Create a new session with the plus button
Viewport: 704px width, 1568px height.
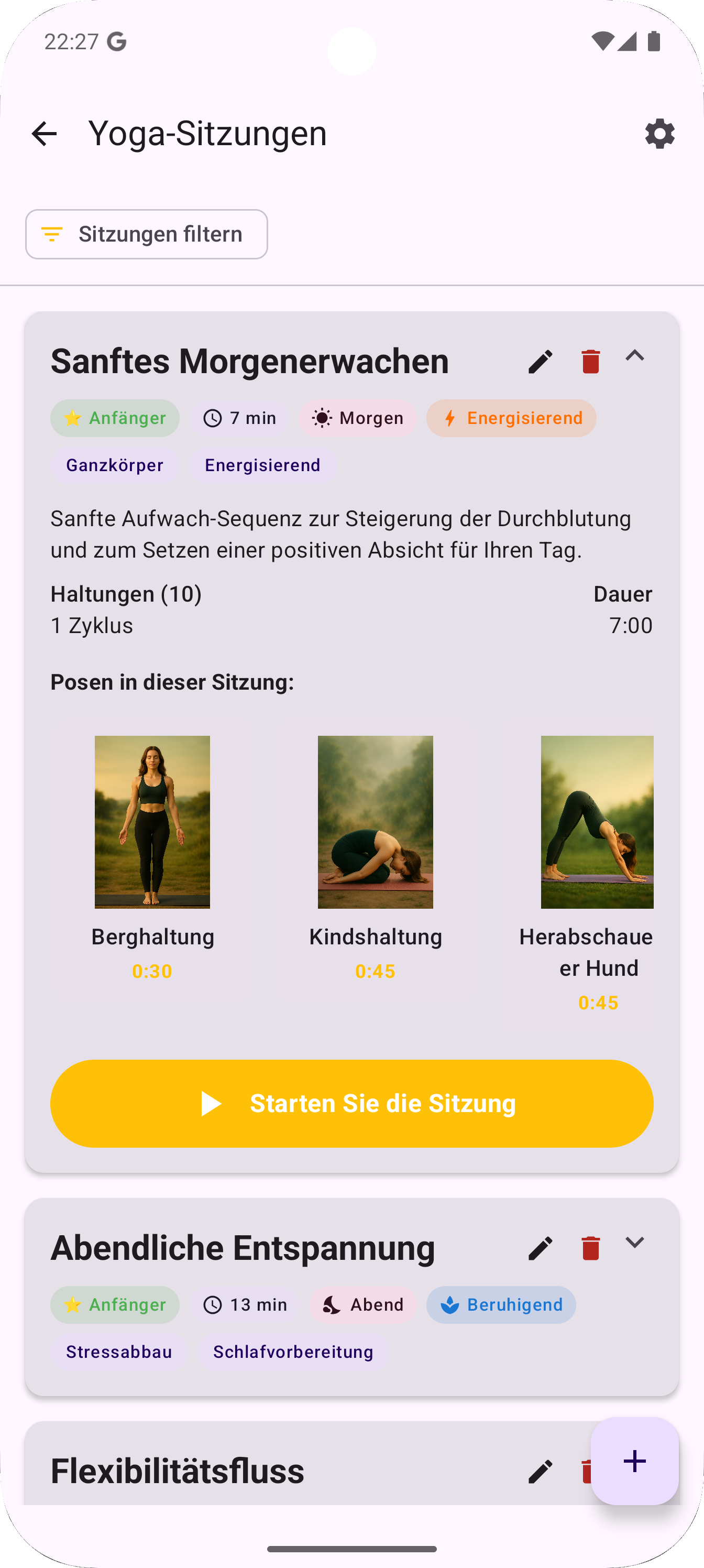pyautogui.click(x=634, y=1460)
